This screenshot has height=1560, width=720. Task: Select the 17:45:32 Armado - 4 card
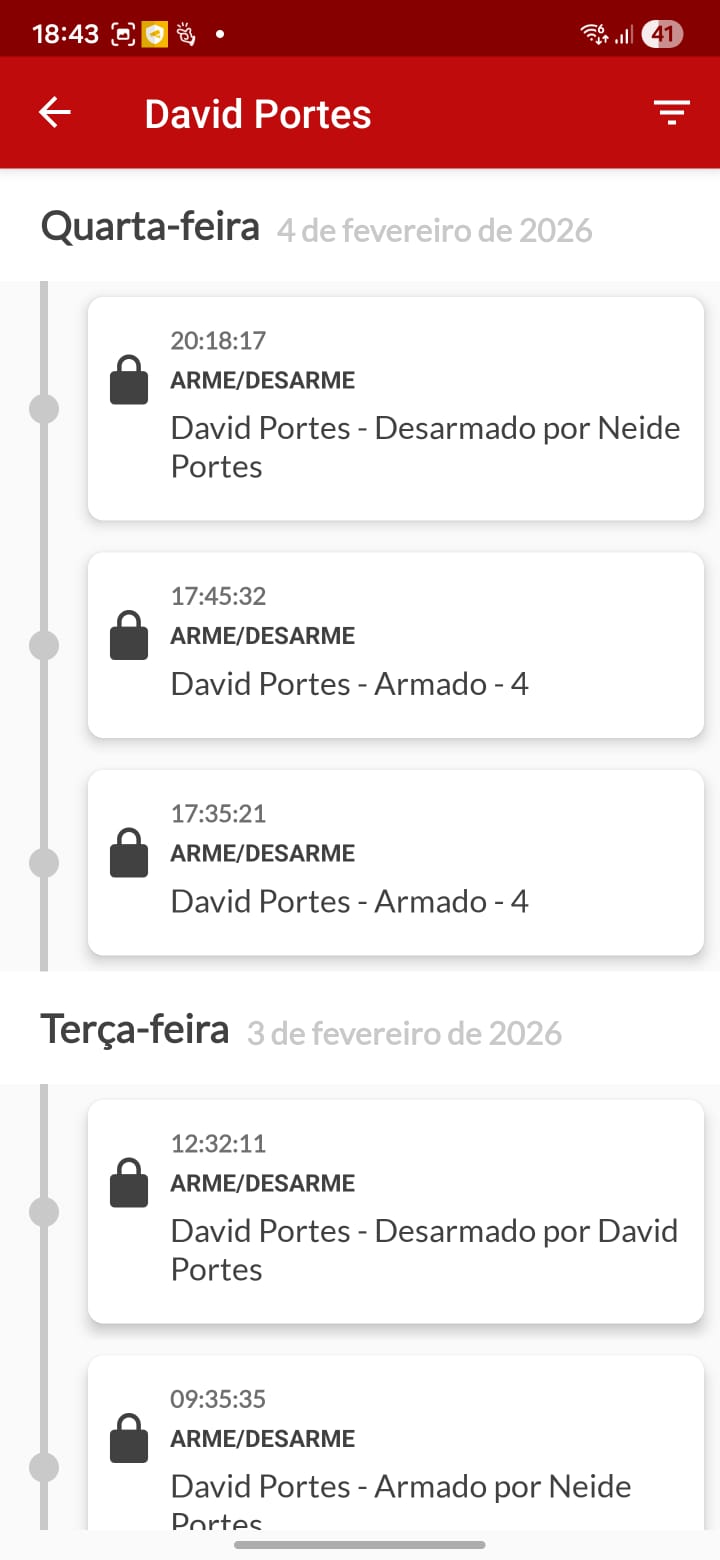pos(396,645)
